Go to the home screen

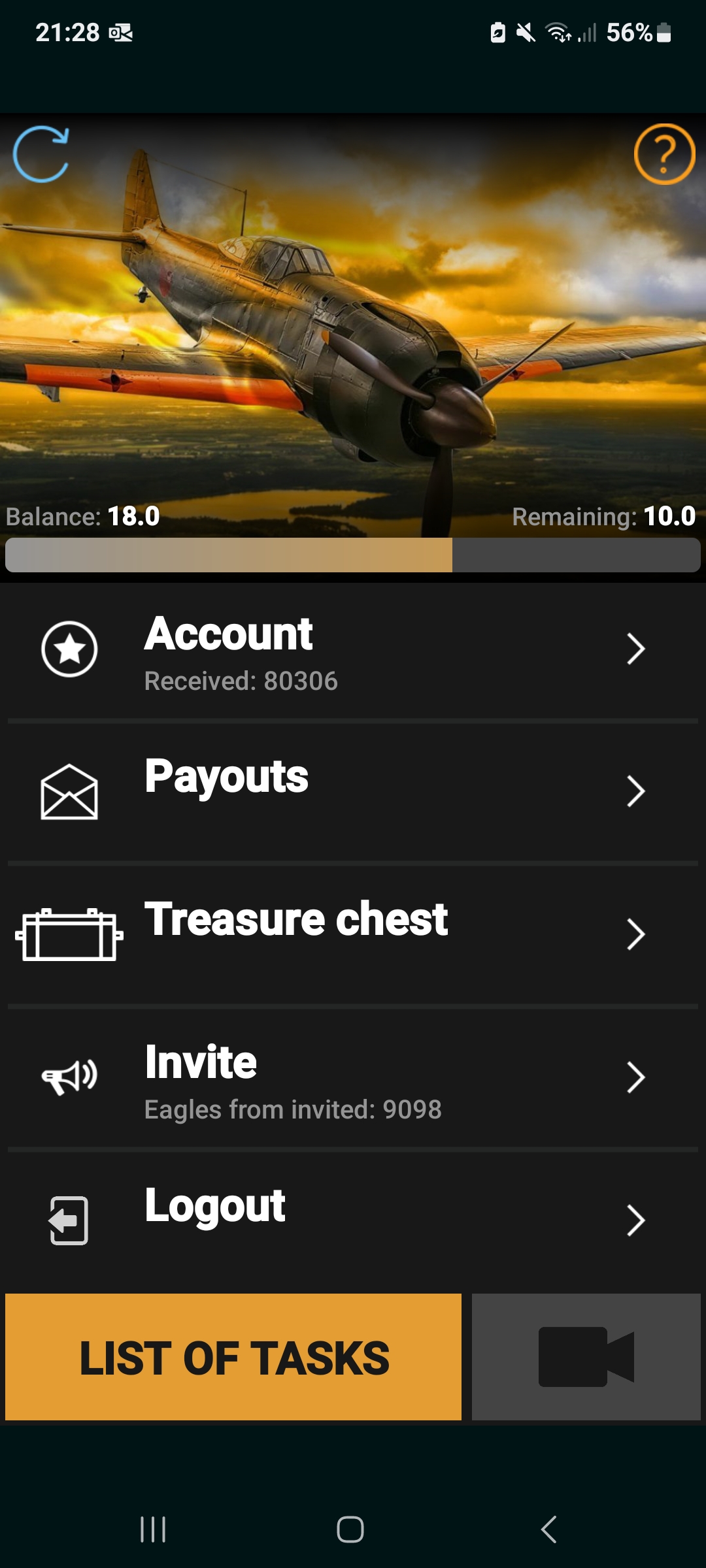[350, 1529]
